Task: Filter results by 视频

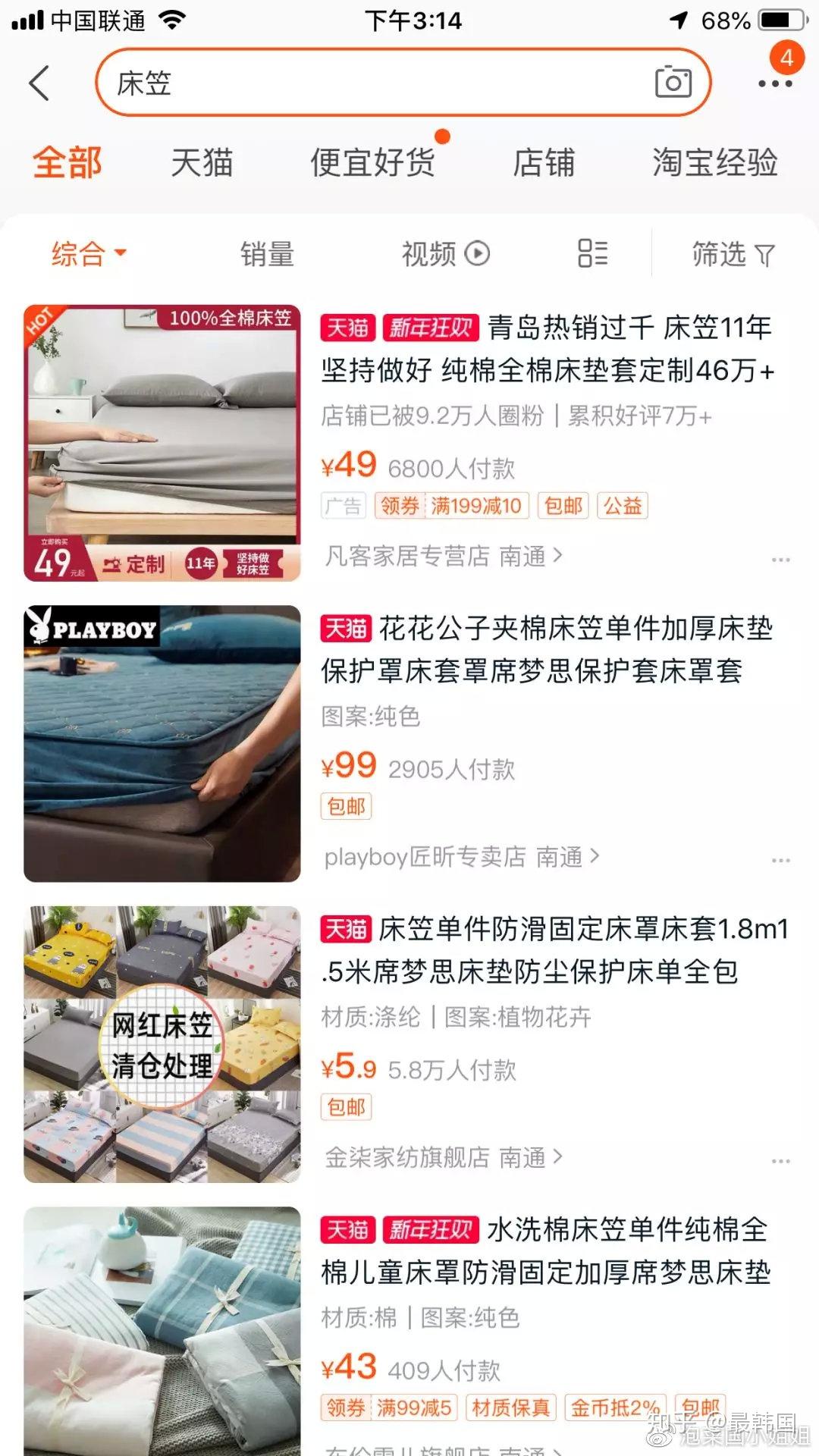Action: pyautogui.click(x=445, y=254)
